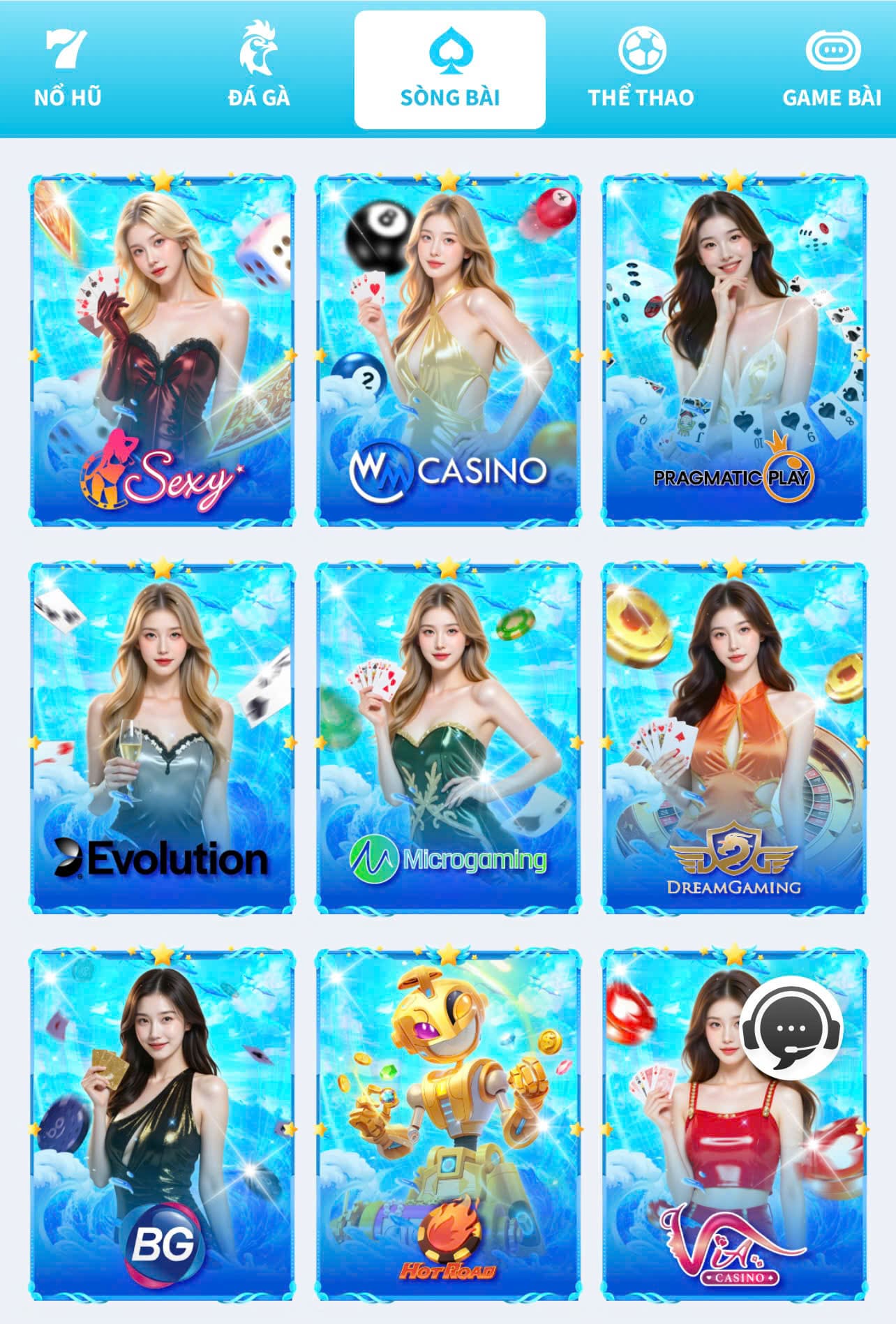Open WM Casino via its logo

[447, 472]
